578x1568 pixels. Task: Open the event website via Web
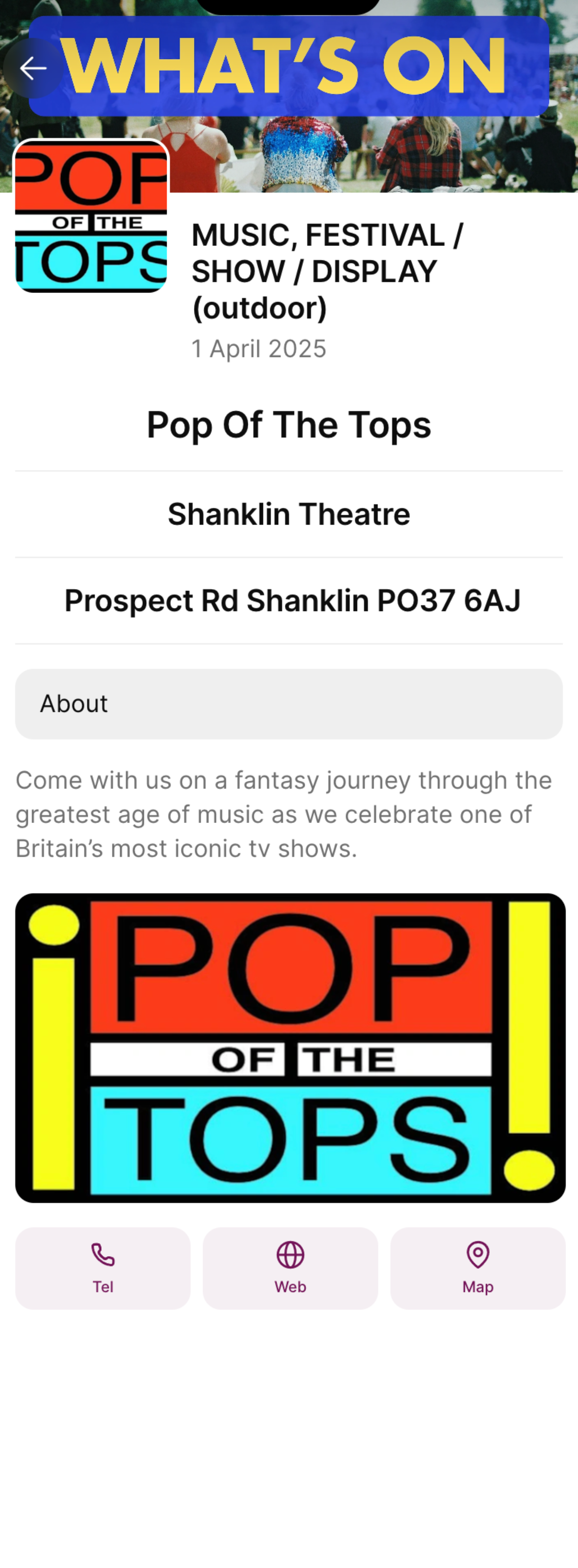coord(290,1268)
